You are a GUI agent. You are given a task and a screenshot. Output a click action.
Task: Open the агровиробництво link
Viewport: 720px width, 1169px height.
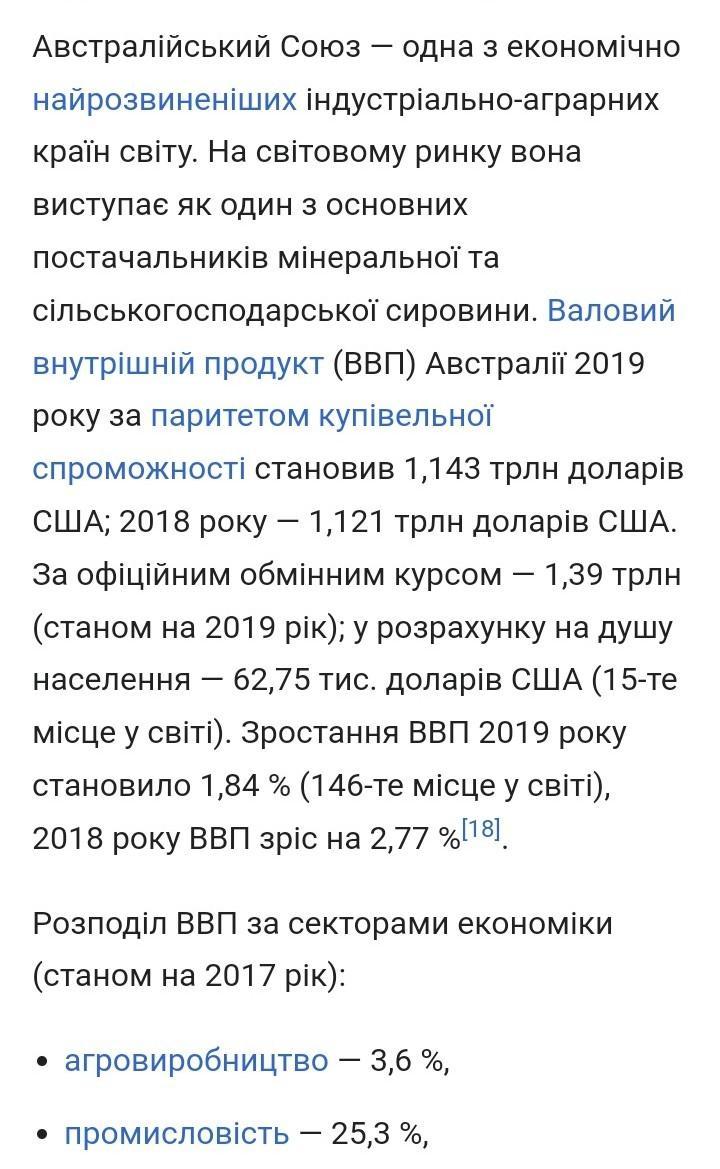pos(196,1059)
